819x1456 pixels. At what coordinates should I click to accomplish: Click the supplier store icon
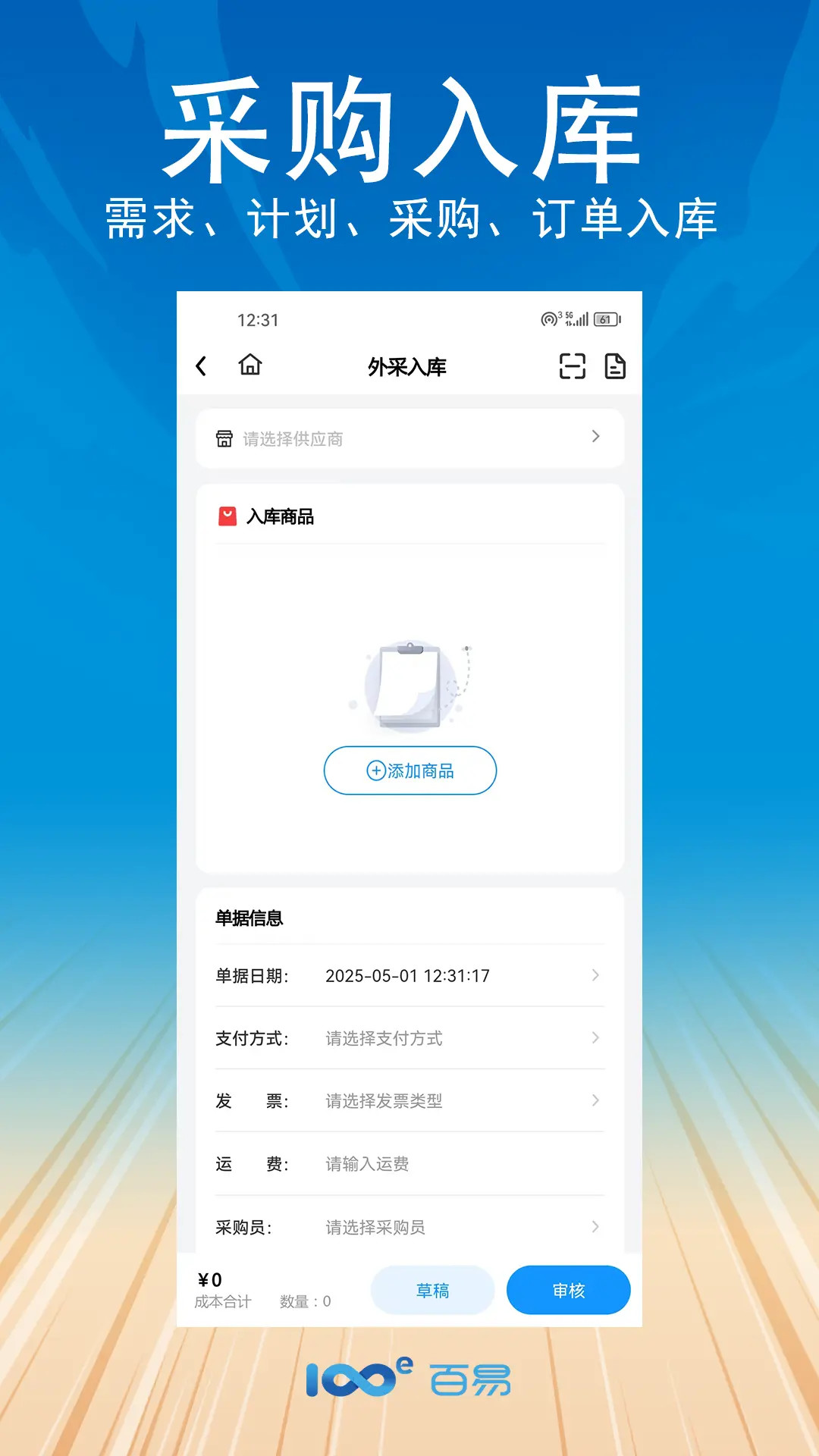click(224, 438)
